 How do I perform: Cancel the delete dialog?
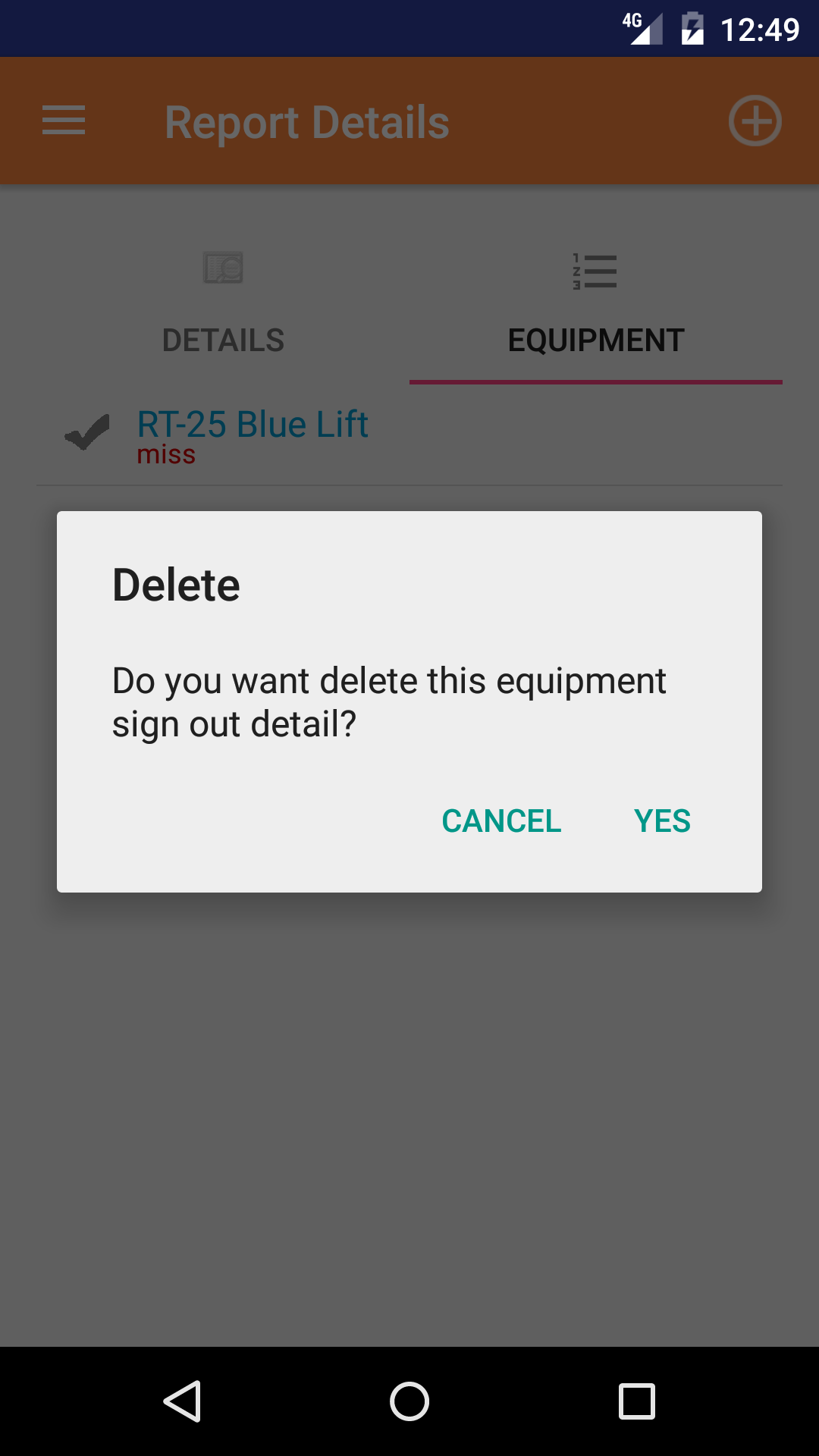click(x=501, y=821)
